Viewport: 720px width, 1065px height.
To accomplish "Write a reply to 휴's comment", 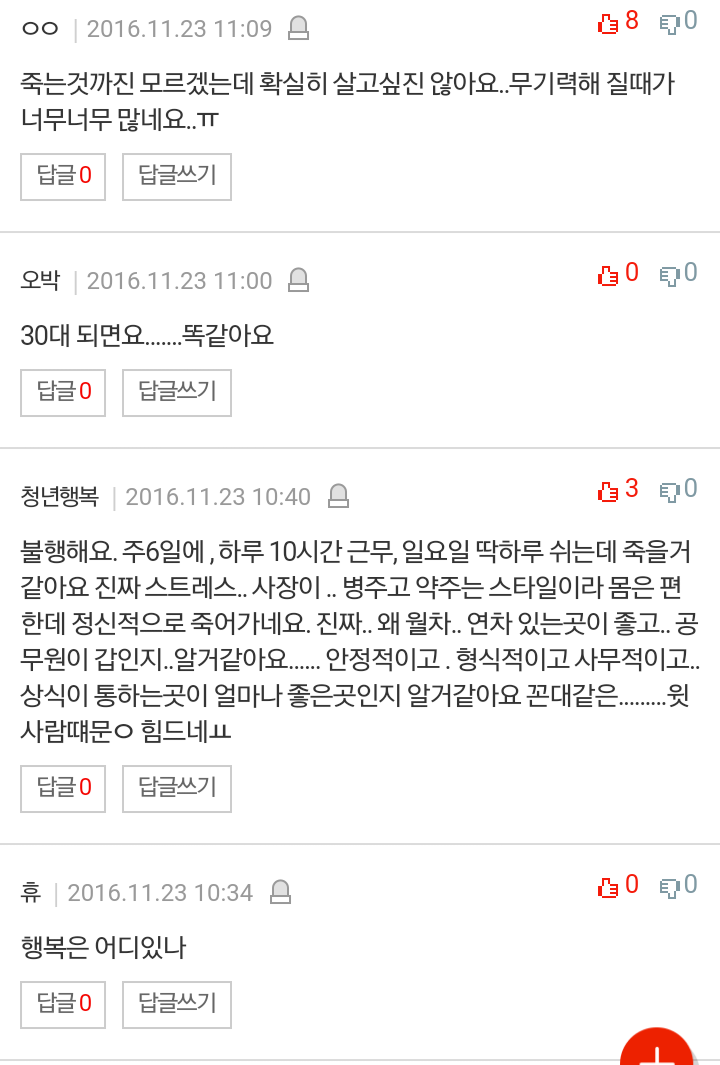I will tap(177, 1004).
